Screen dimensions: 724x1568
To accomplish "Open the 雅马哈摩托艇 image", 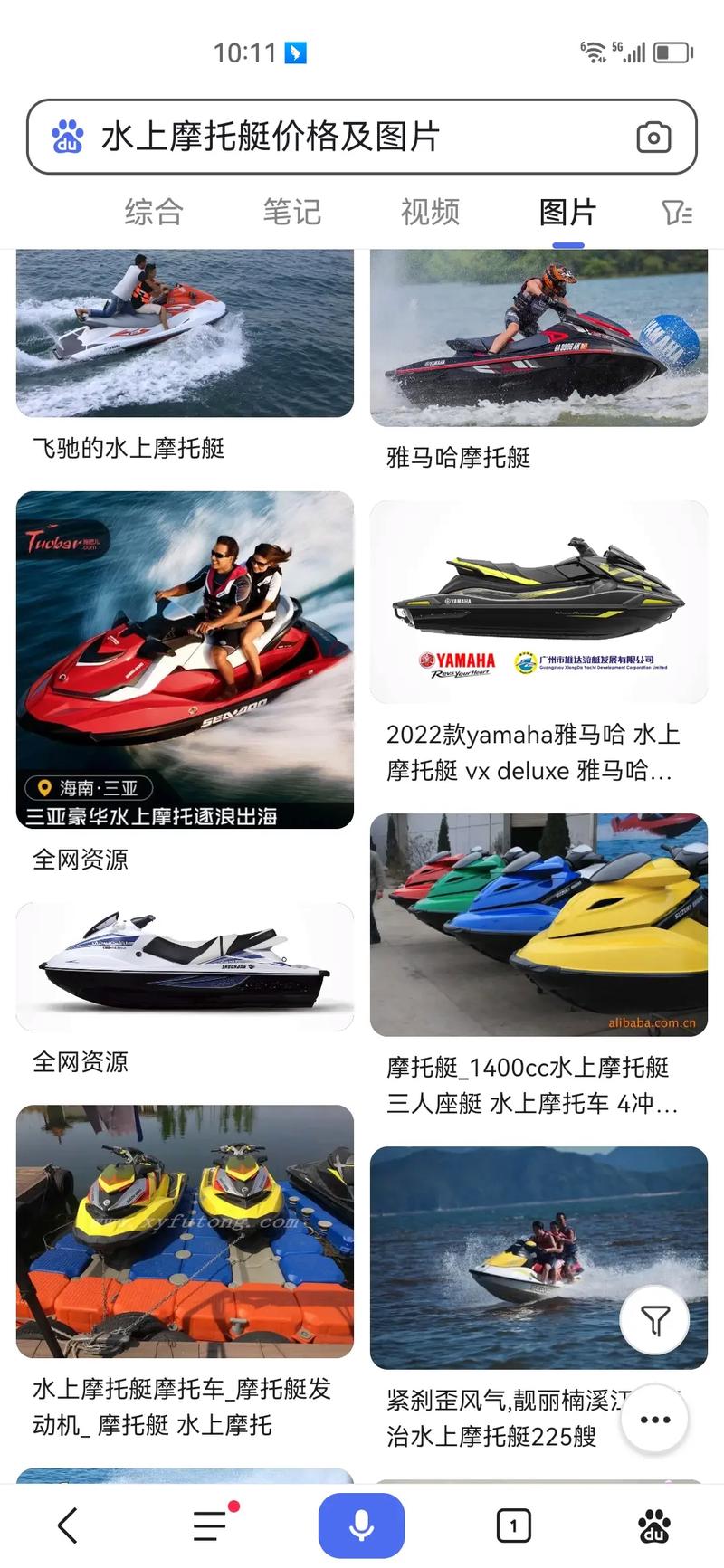I will click(x=538, y=337).
